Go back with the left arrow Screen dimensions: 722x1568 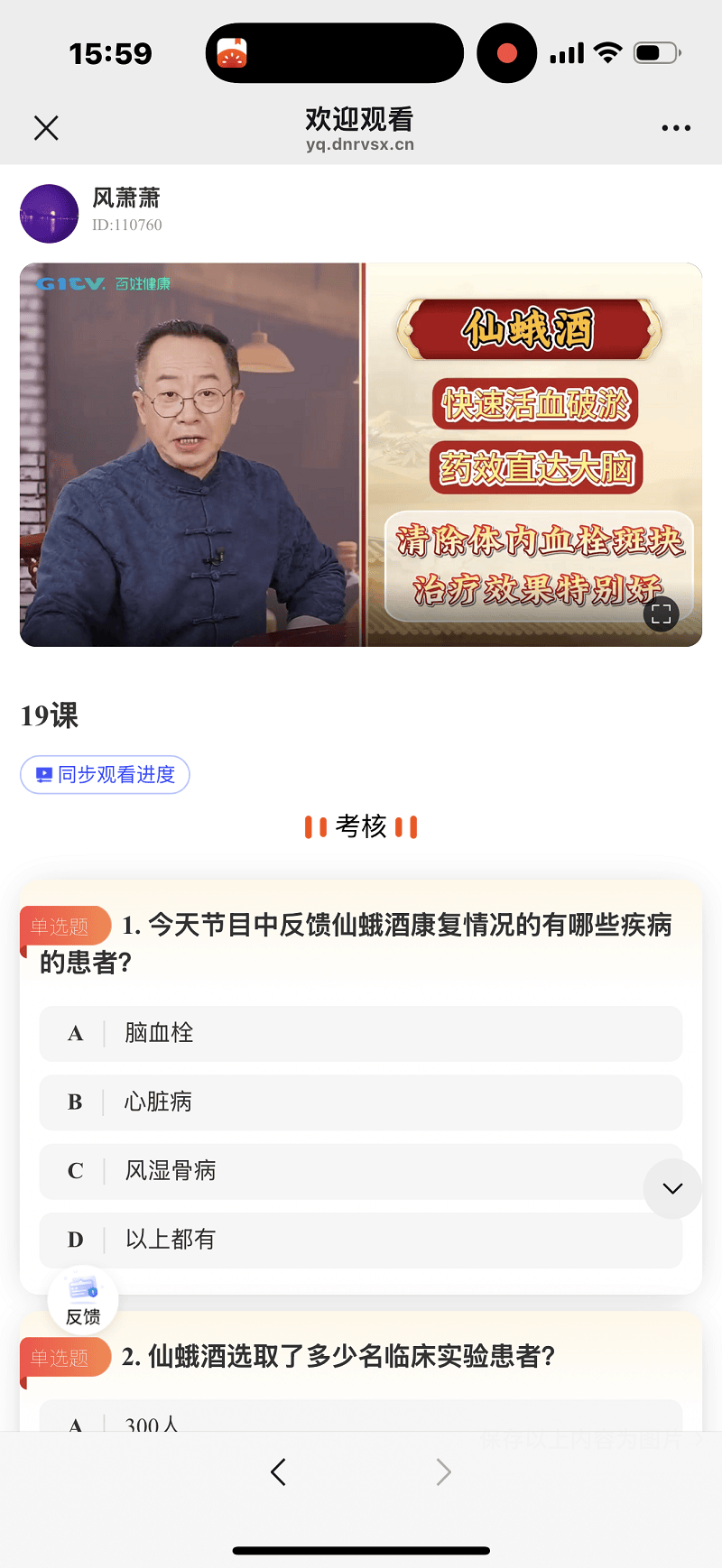278,1471
